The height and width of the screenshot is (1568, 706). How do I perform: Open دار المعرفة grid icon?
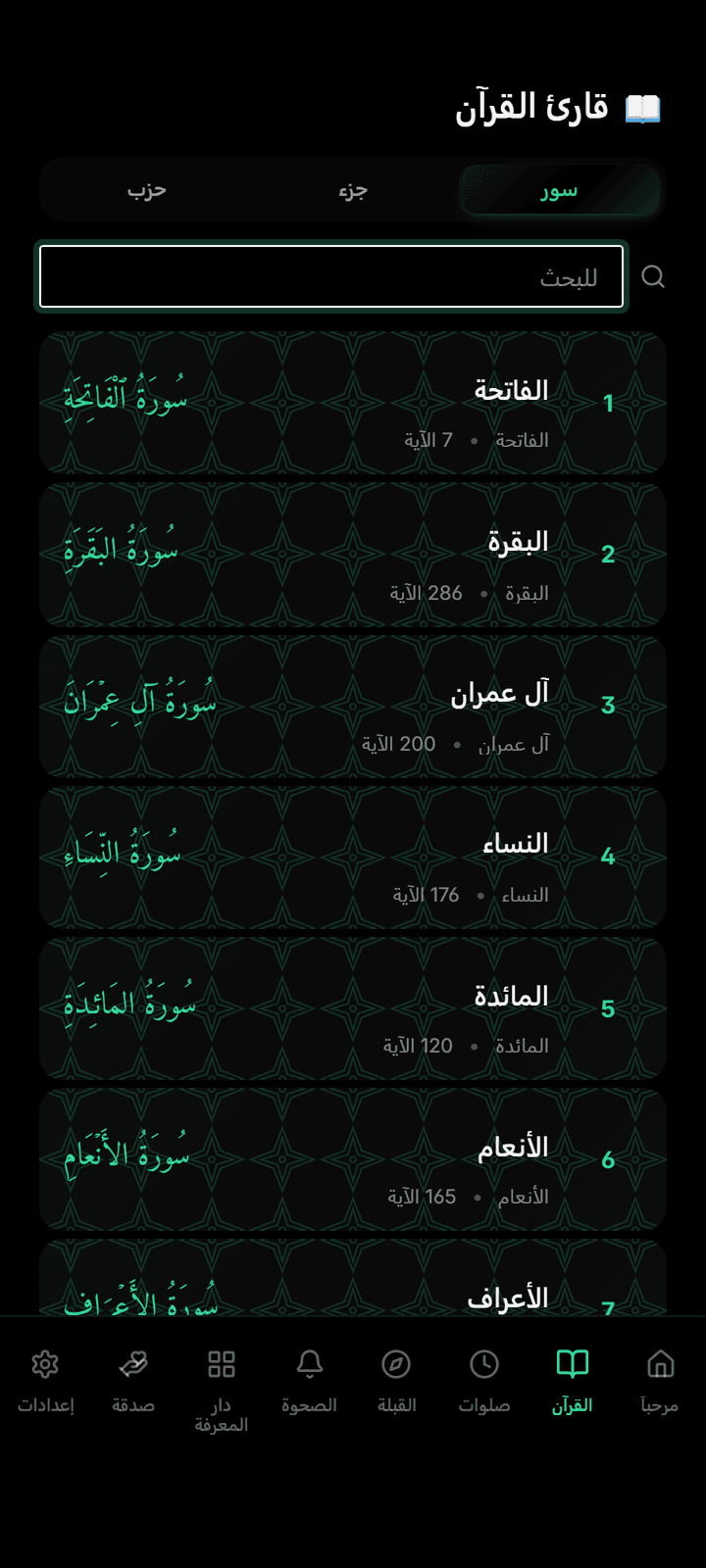tap(220, 1363)
